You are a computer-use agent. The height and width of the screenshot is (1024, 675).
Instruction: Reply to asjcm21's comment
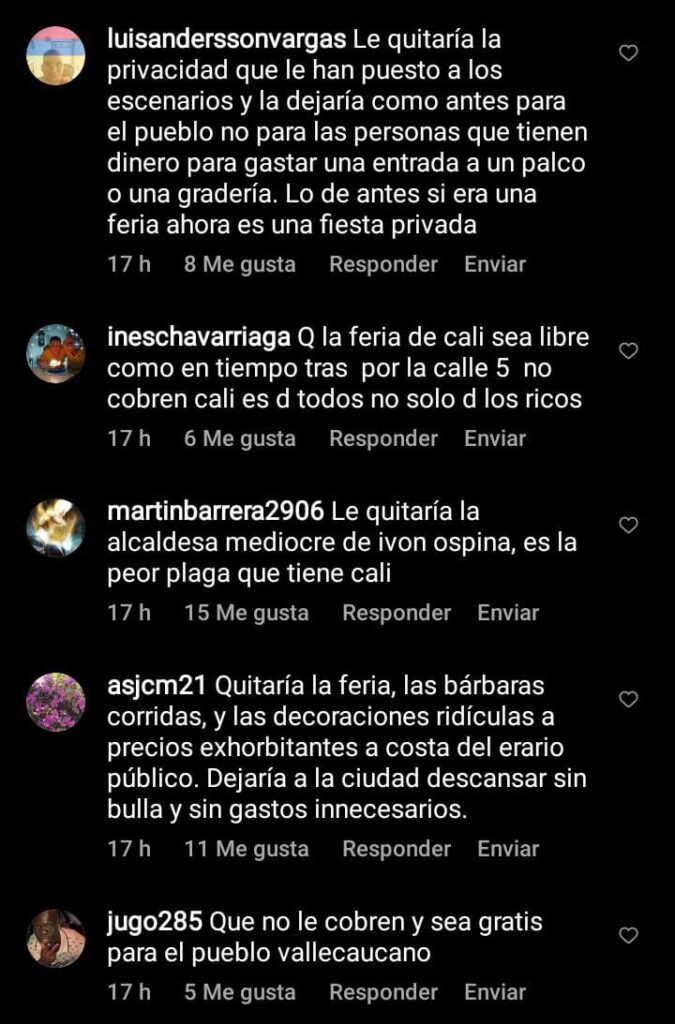tap(396, 849)
